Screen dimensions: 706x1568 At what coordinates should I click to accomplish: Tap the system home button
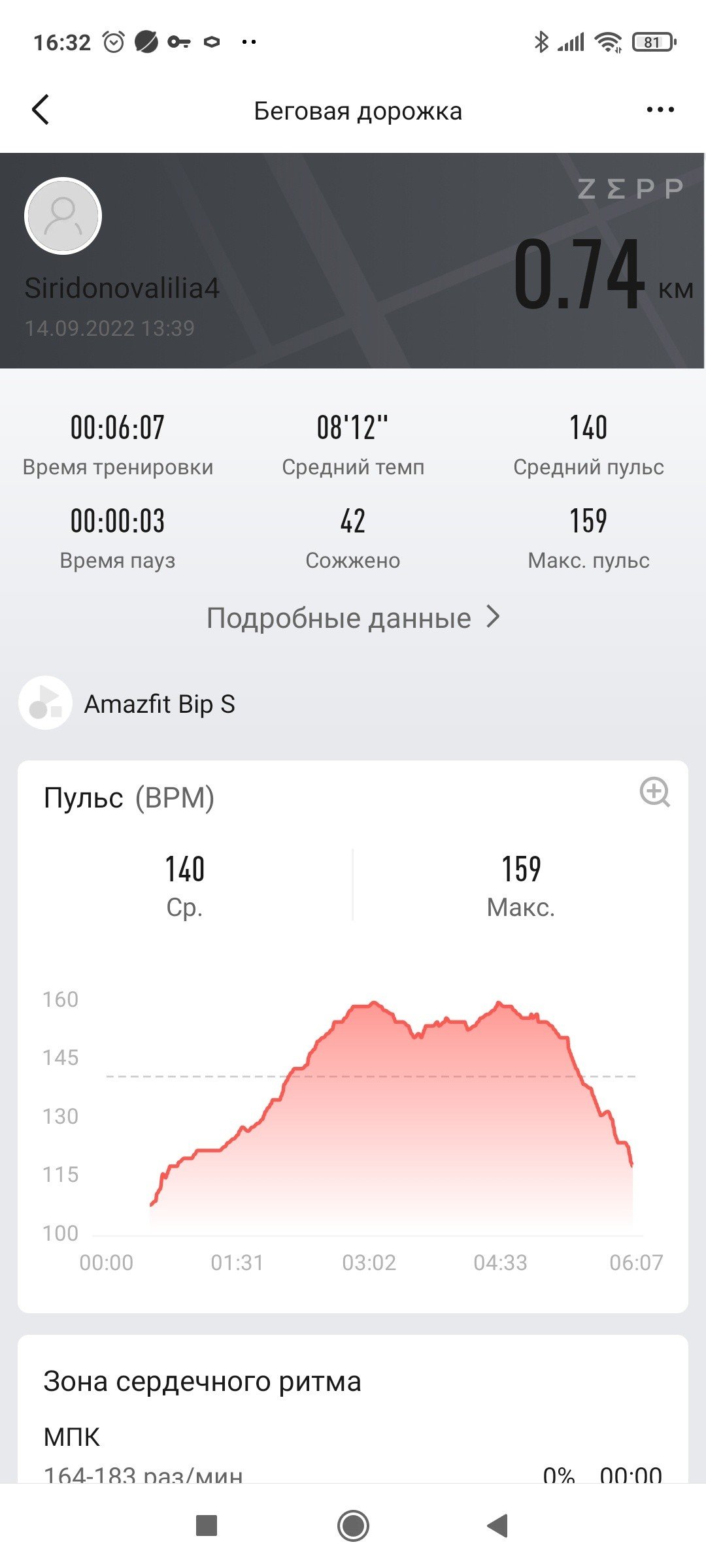353,1526
